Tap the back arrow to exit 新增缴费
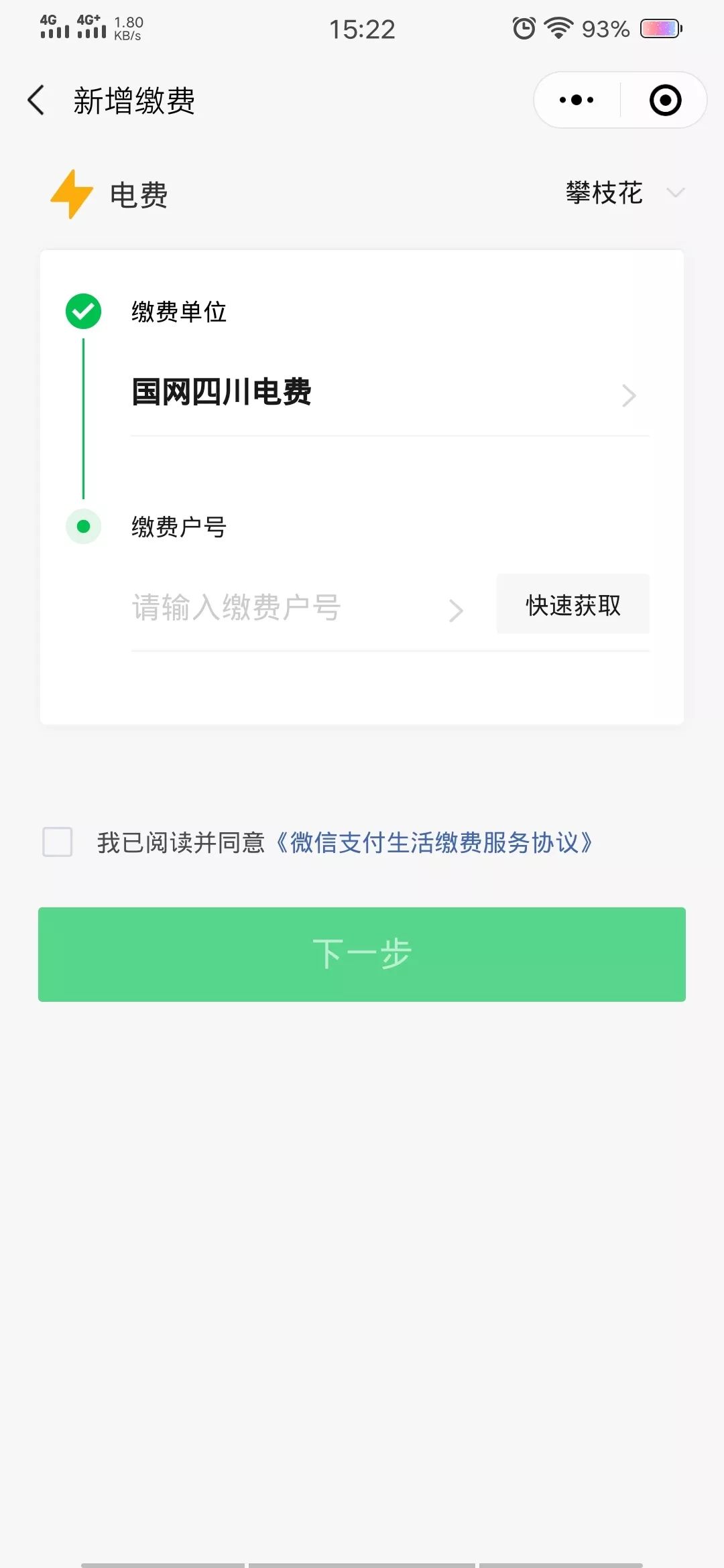Image resolution: width=724 pixels, height=1568 pixels. pyautogui.click(x=38, y=99)
